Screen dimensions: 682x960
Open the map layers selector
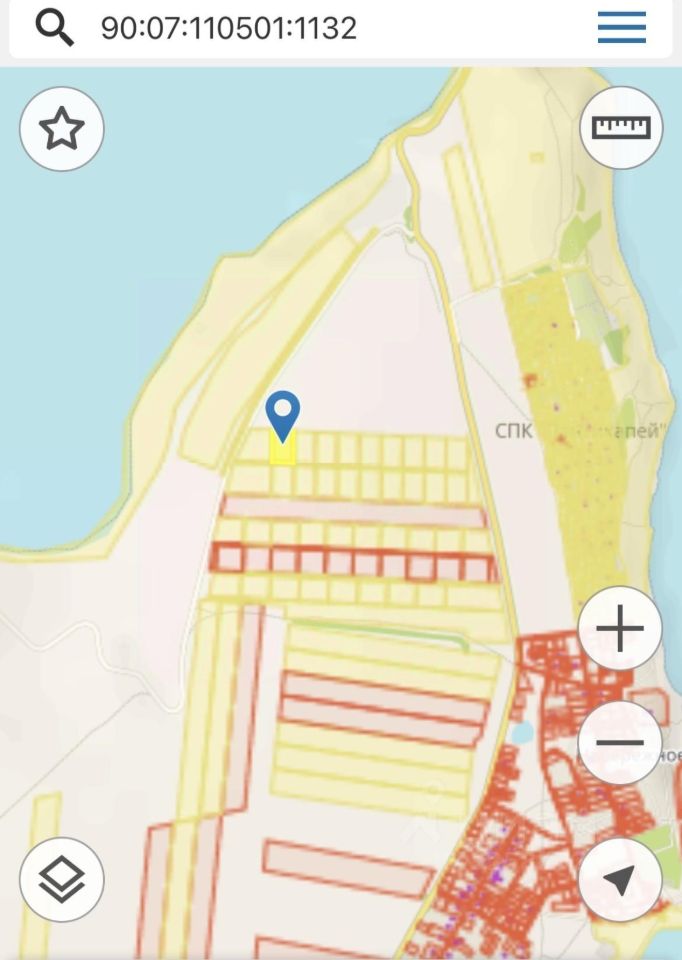(x=62, y=879)
